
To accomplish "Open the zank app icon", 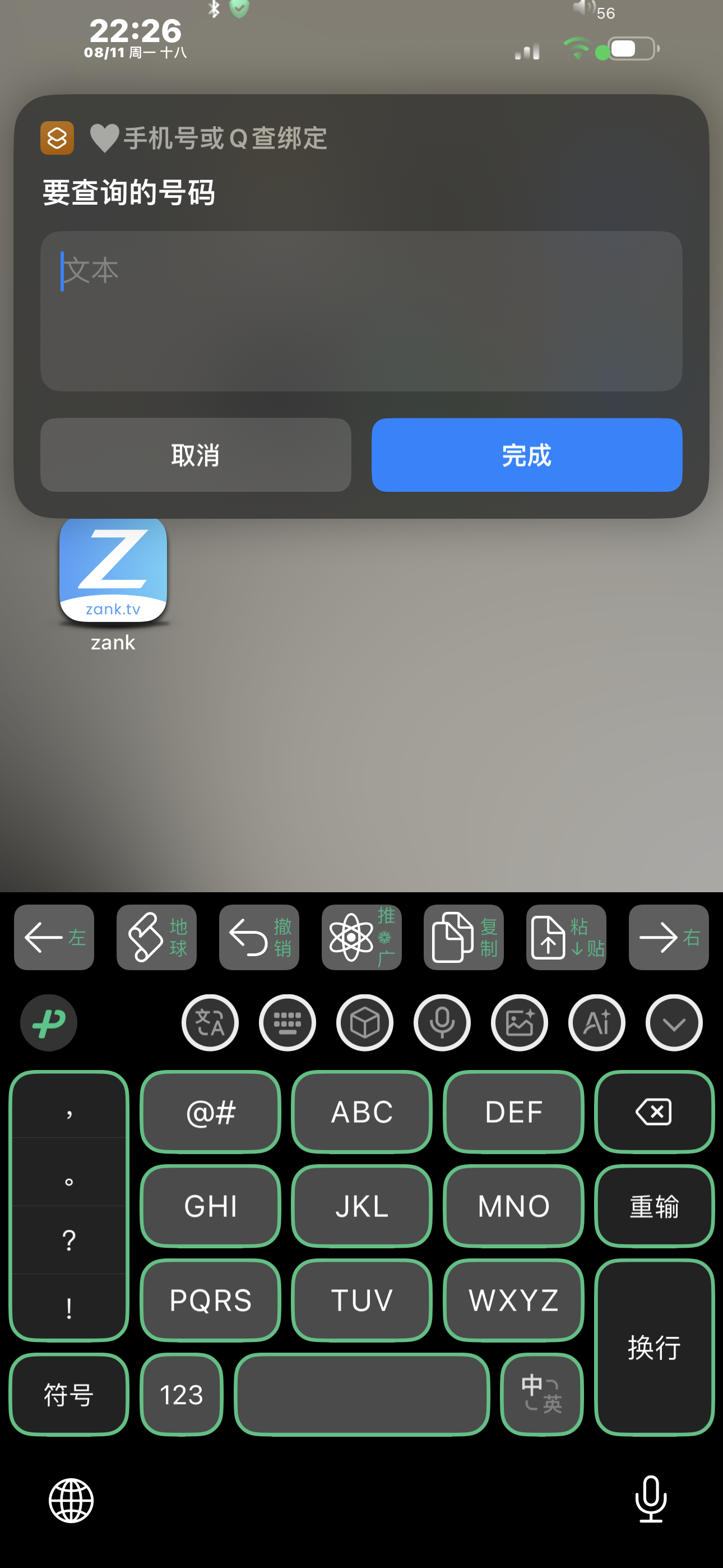I will coord(113,571).
